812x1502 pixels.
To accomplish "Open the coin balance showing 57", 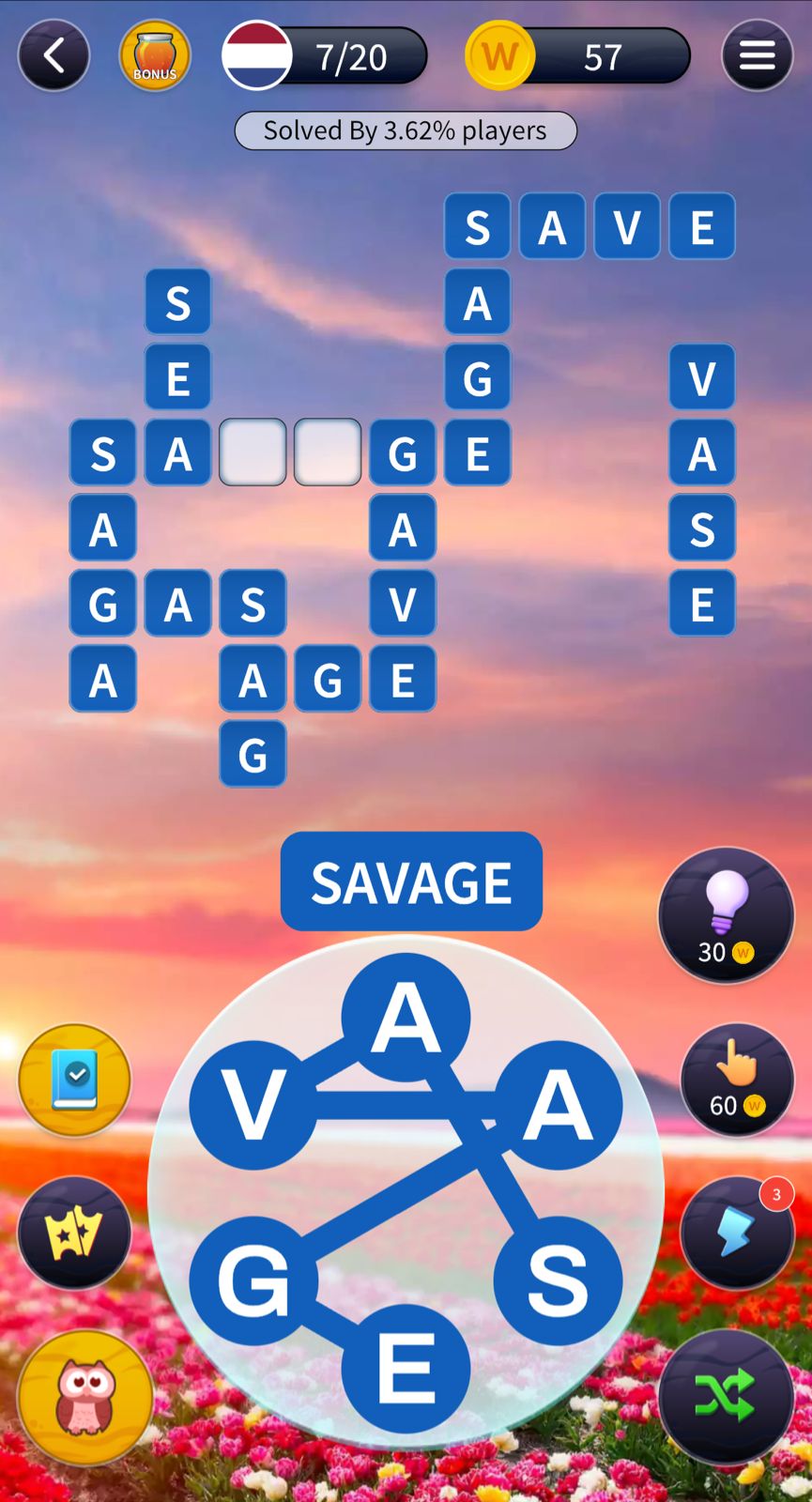I will pos(579,56).
